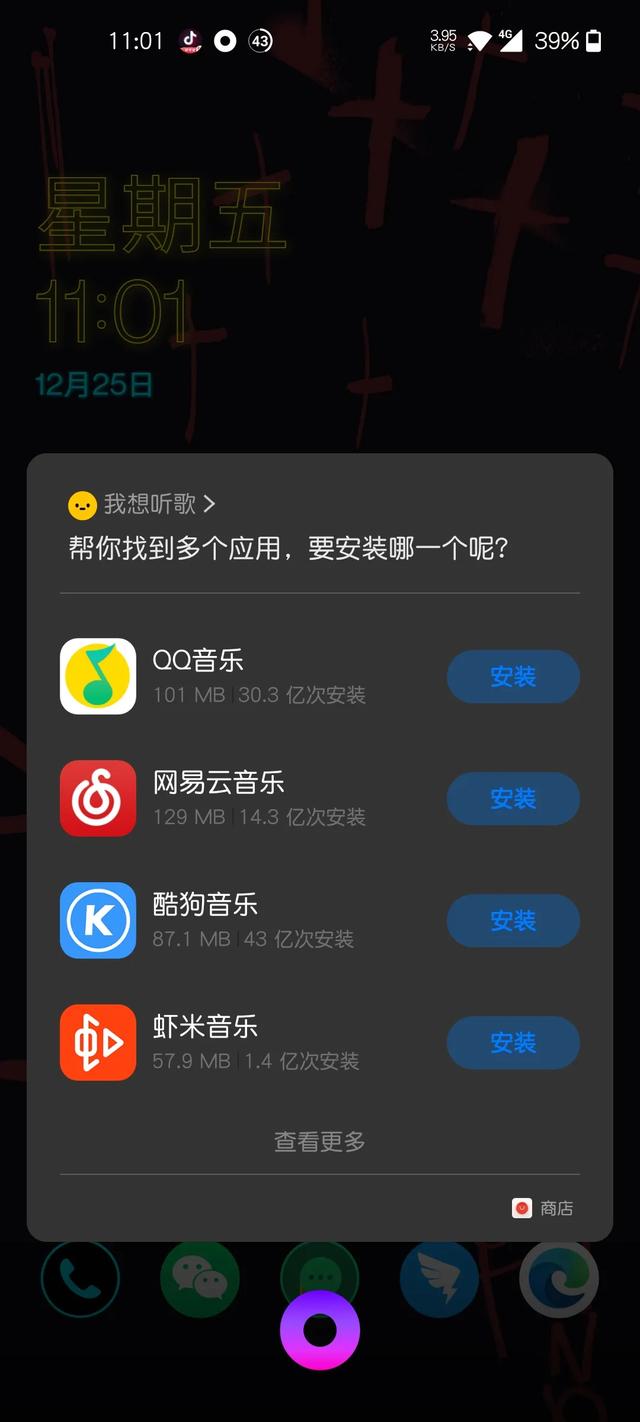Install QQ音乐 app
This screenshot has width=640, height=1422.
point(513,677)
